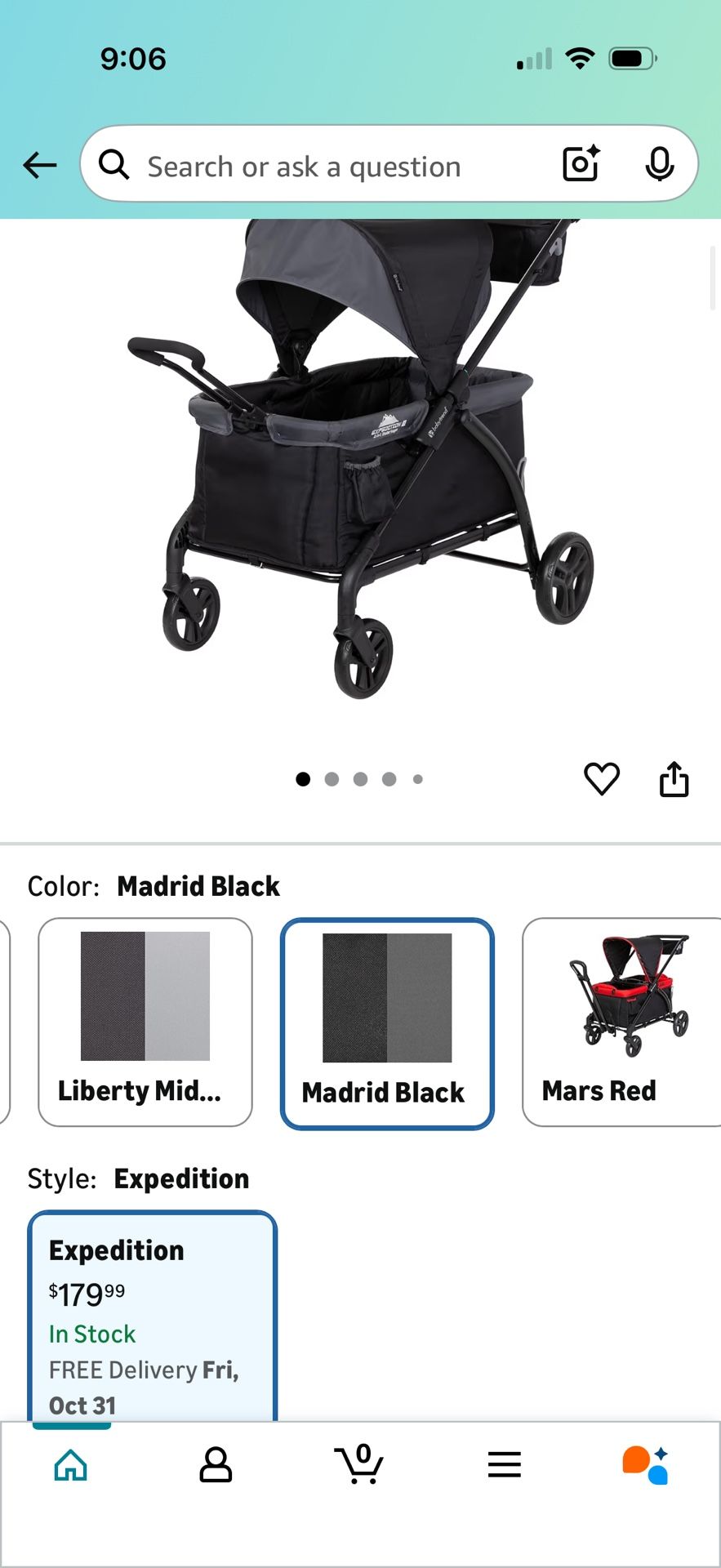The width and height of the screenshot is (721, 1568).
Task: Select the Madrid Black color swatch
Action: pos(386,1021)
